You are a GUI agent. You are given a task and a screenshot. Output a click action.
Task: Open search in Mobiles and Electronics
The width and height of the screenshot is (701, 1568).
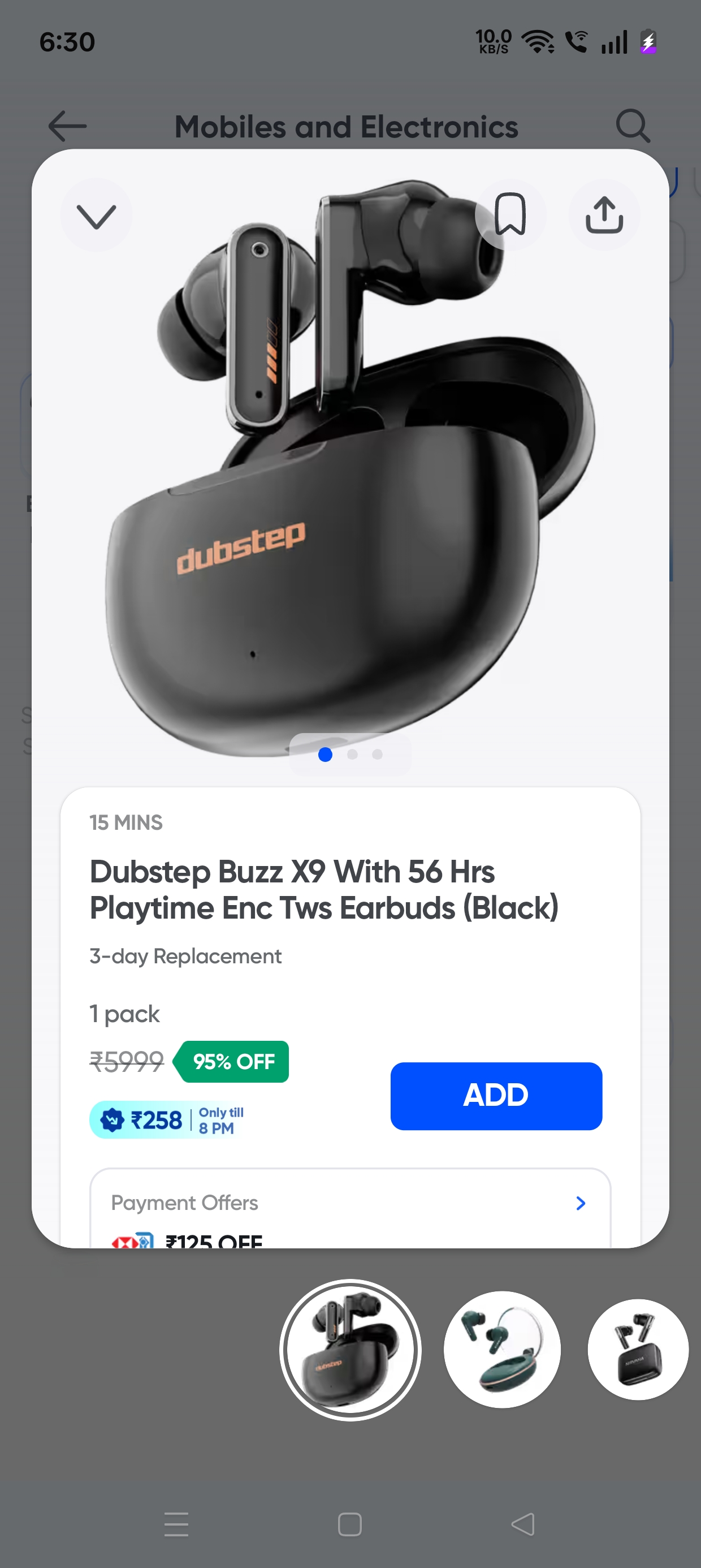coord(633,126)
